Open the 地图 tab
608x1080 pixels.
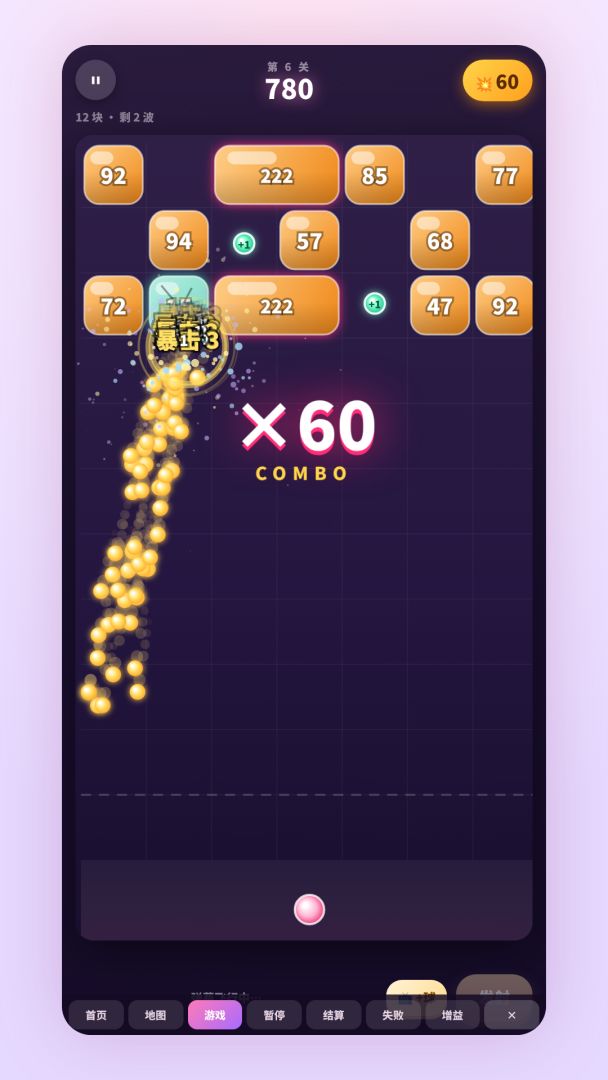tap(156, 1015)
